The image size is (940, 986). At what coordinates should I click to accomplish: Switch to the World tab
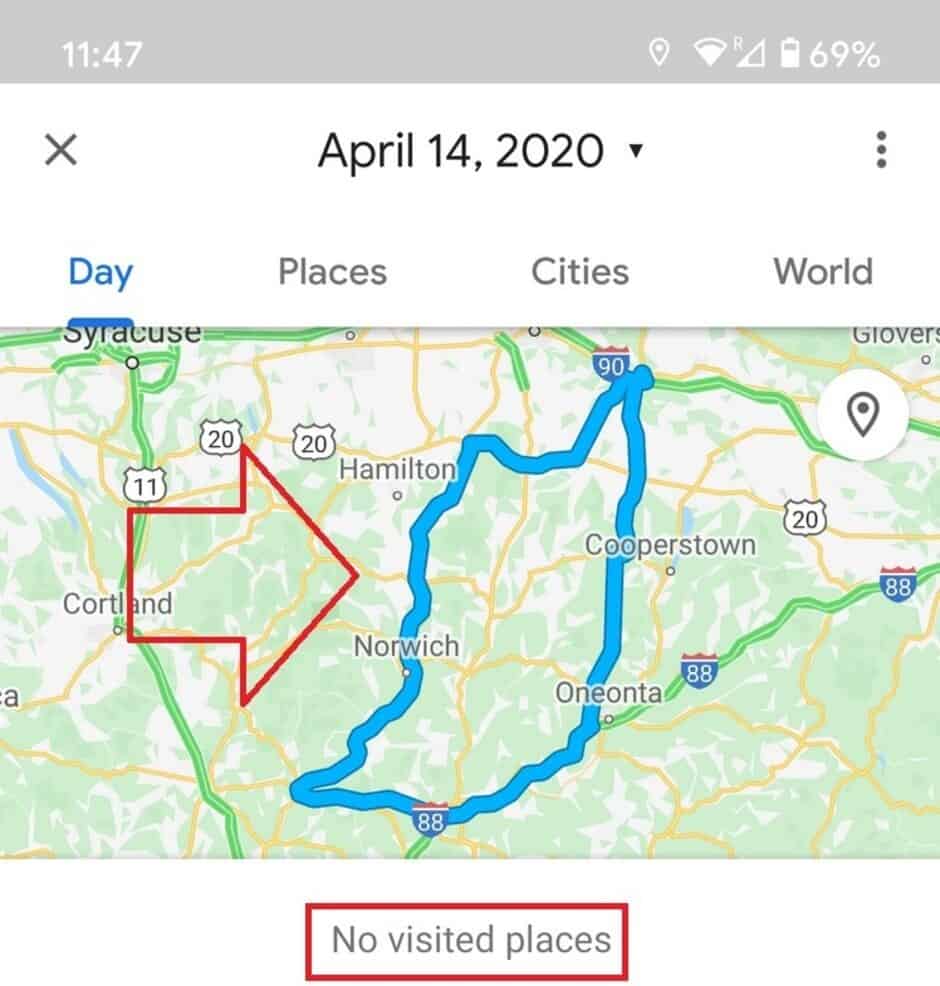pos(823,272)
